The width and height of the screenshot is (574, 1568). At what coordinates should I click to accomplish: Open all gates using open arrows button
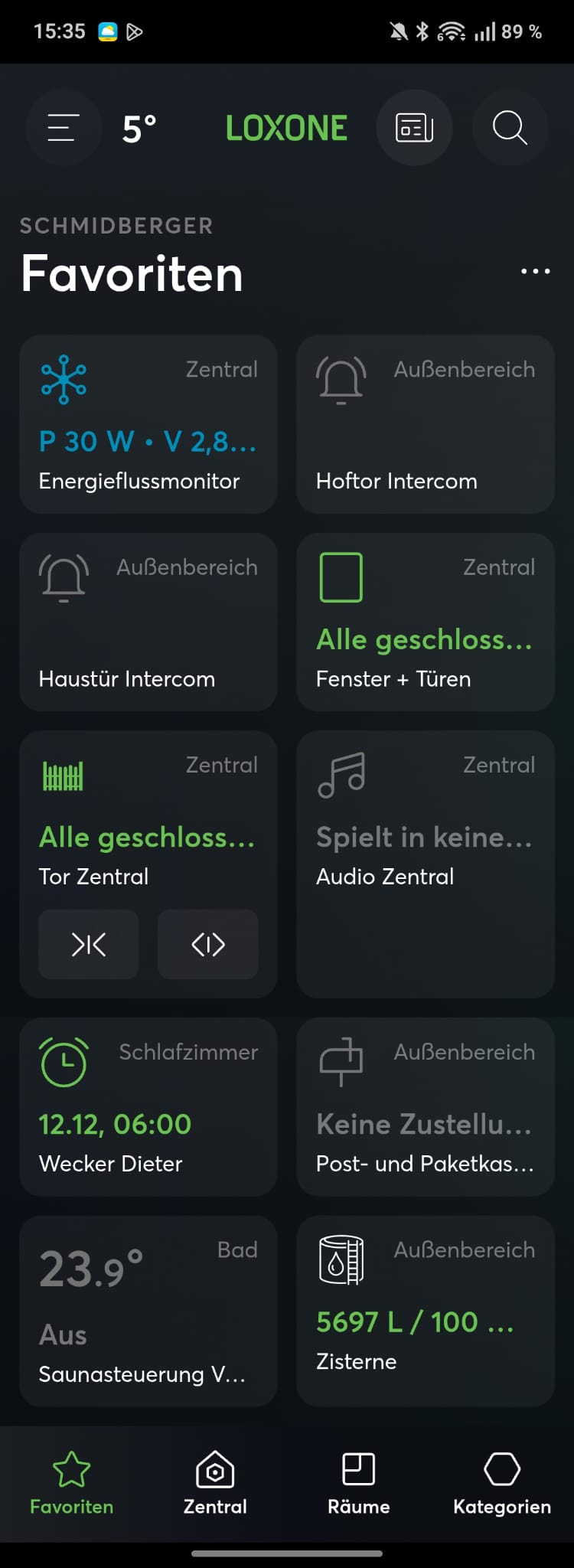pos(207,945)
